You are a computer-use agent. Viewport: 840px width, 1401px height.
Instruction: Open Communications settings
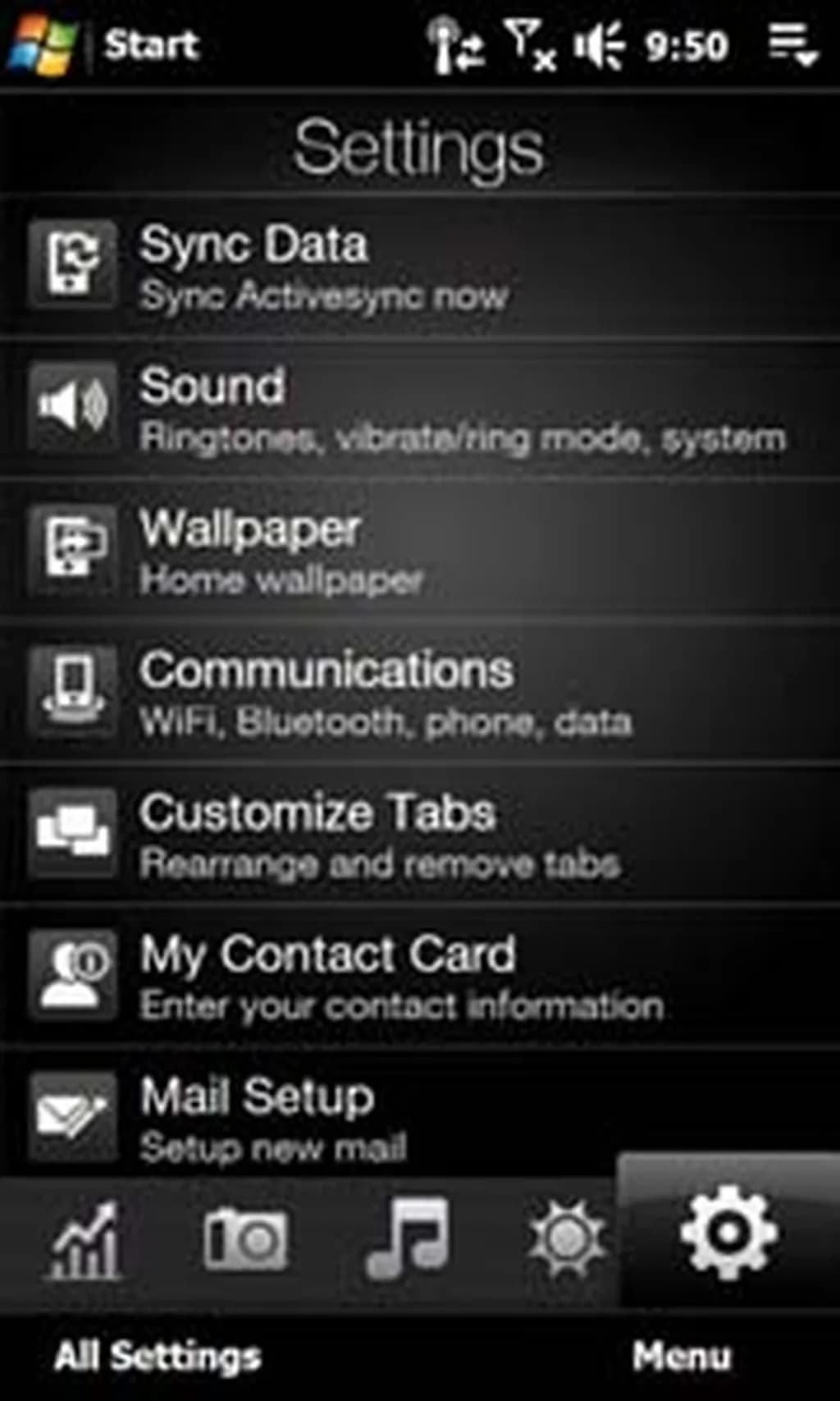pyautogui.click(x=418, y=694)
